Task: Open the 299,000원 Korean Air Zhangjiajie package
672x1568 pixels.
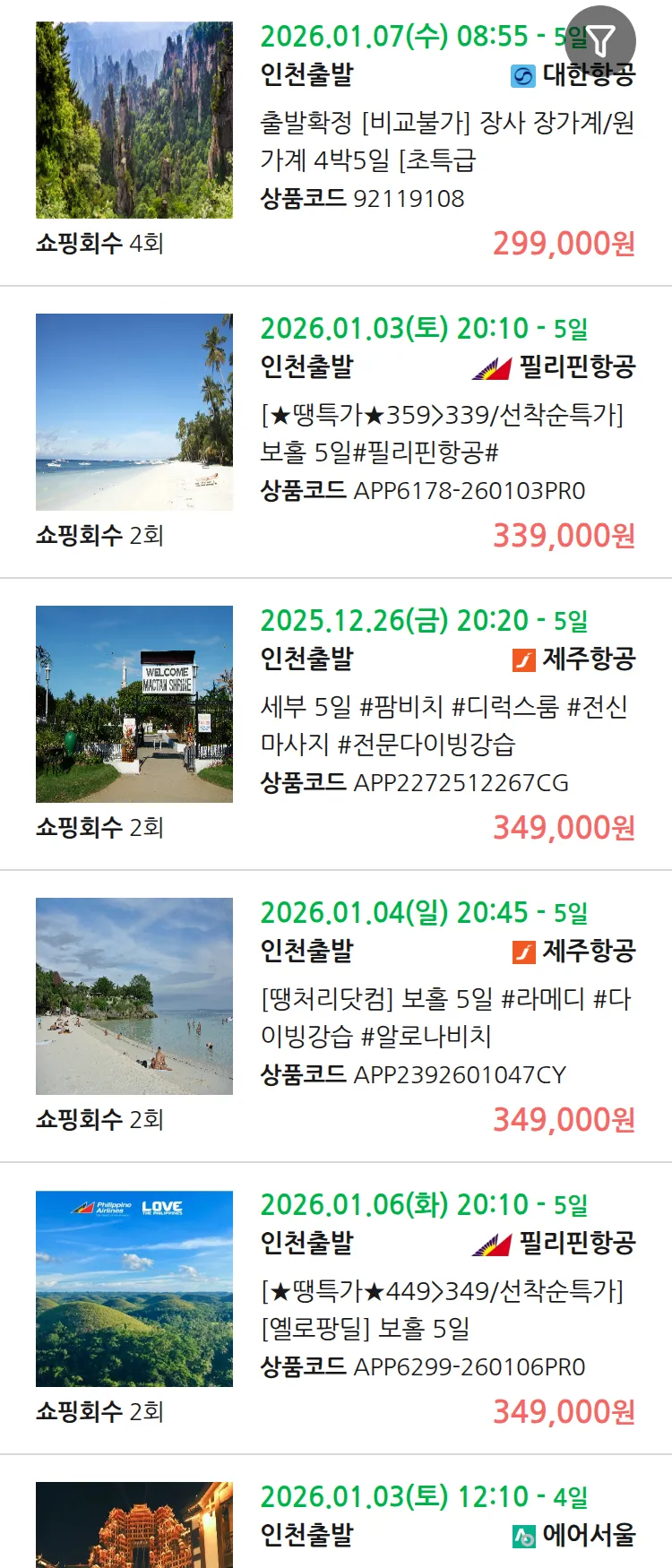Action: pyautogui.click(x=446, y=141)
